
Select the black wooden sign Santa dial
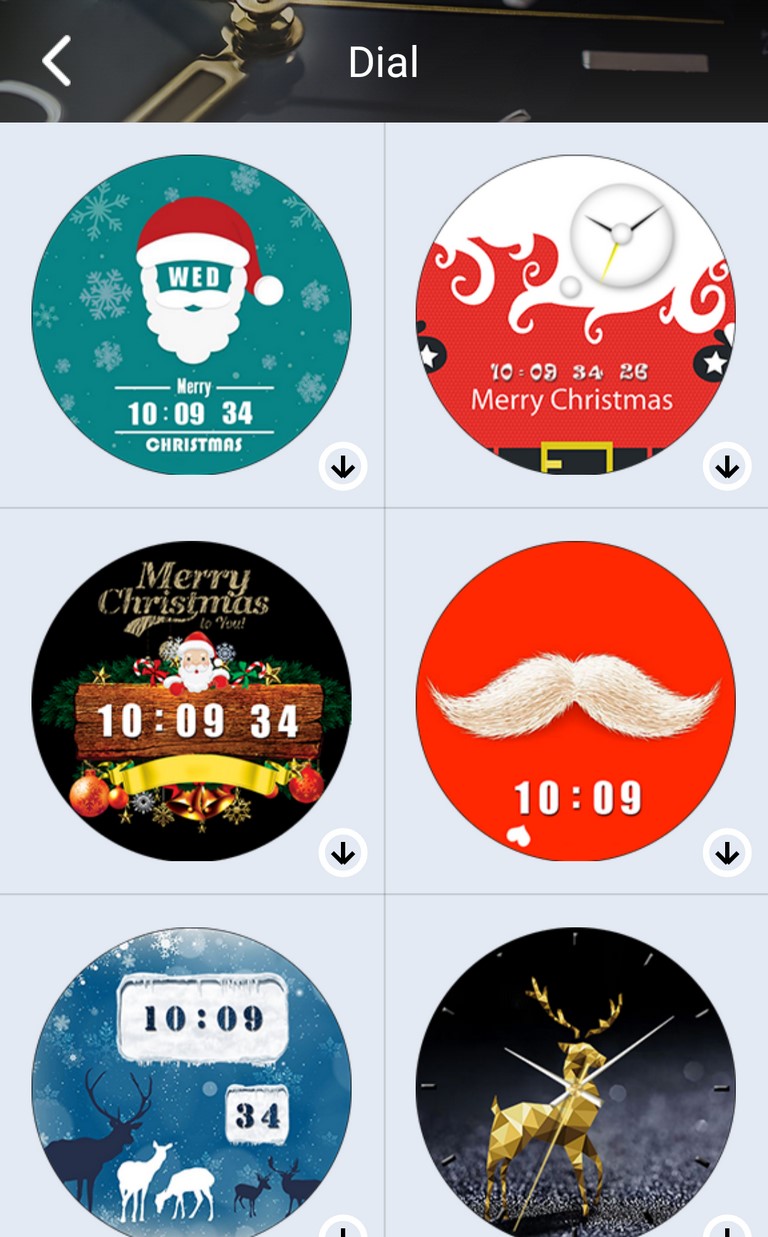192,701
